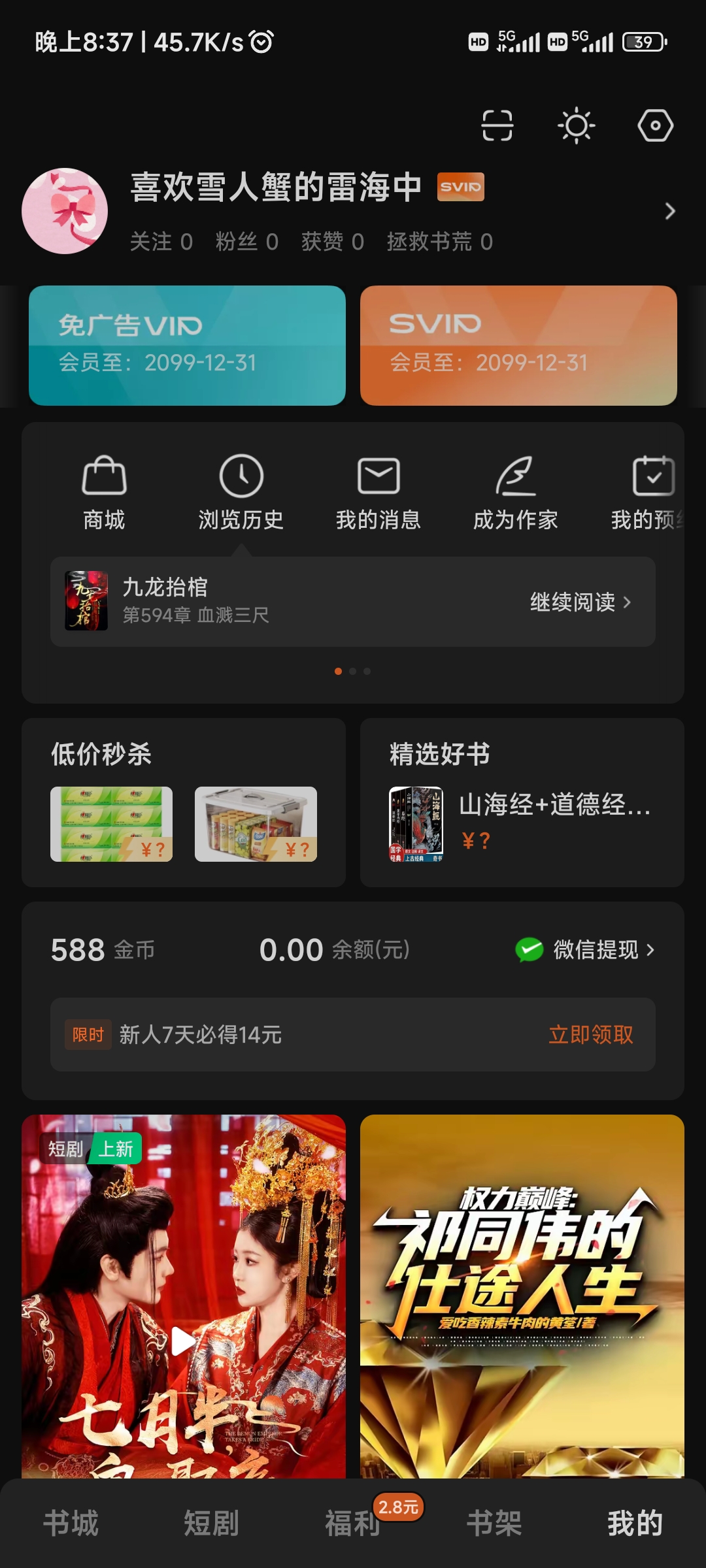Open the 祁同伟的仕途人生 book cover
This screenshot has height=1568, width=706.
[522, 1294]
